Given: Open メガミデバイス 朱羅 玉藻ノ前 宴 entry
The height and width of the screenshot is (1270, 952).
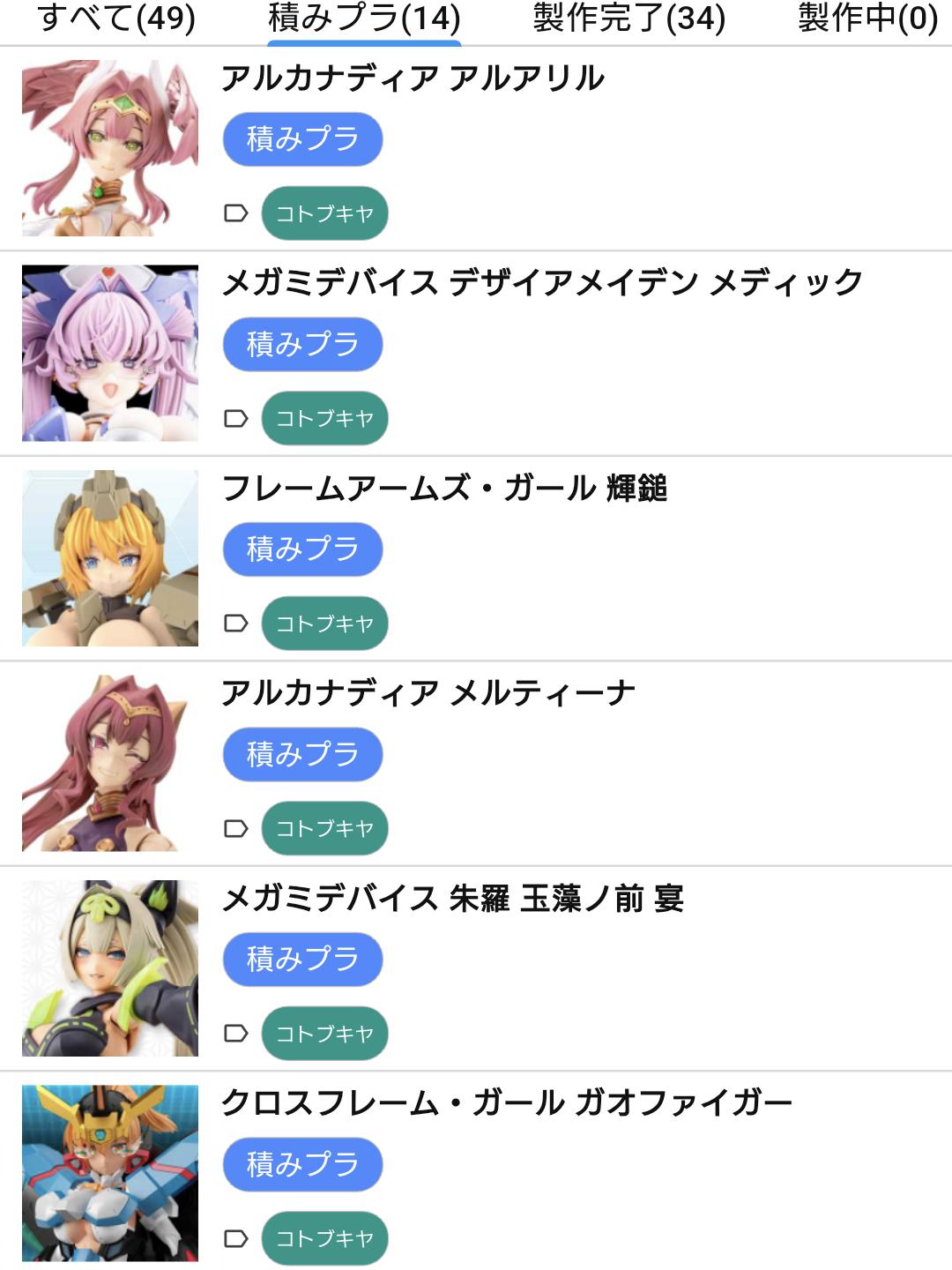Looking at the screenshot, I should point(476,968).
